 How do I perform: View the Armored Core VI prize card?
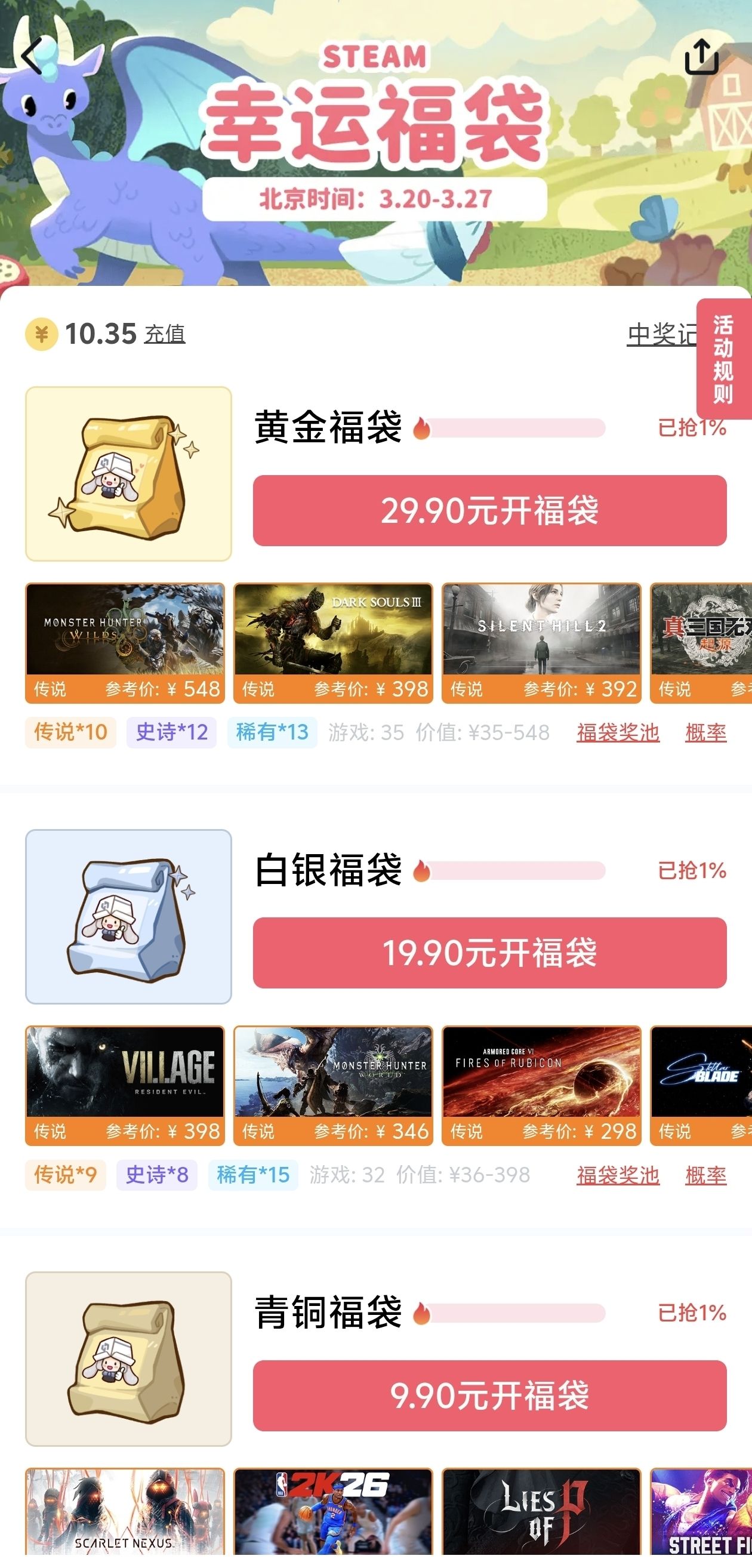coord(541,1085)
